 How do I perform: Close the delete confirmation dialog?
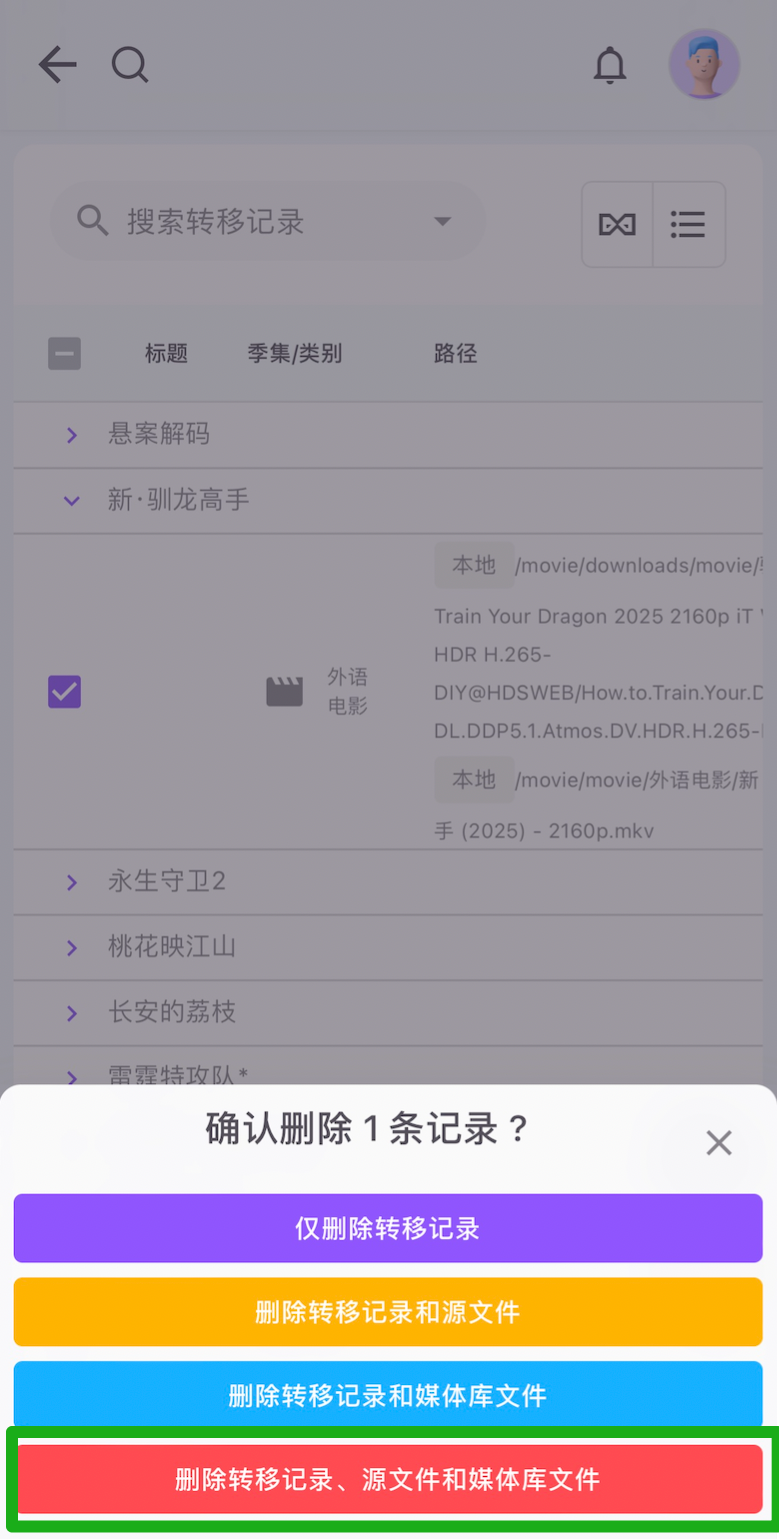(x=718, y=1143)
